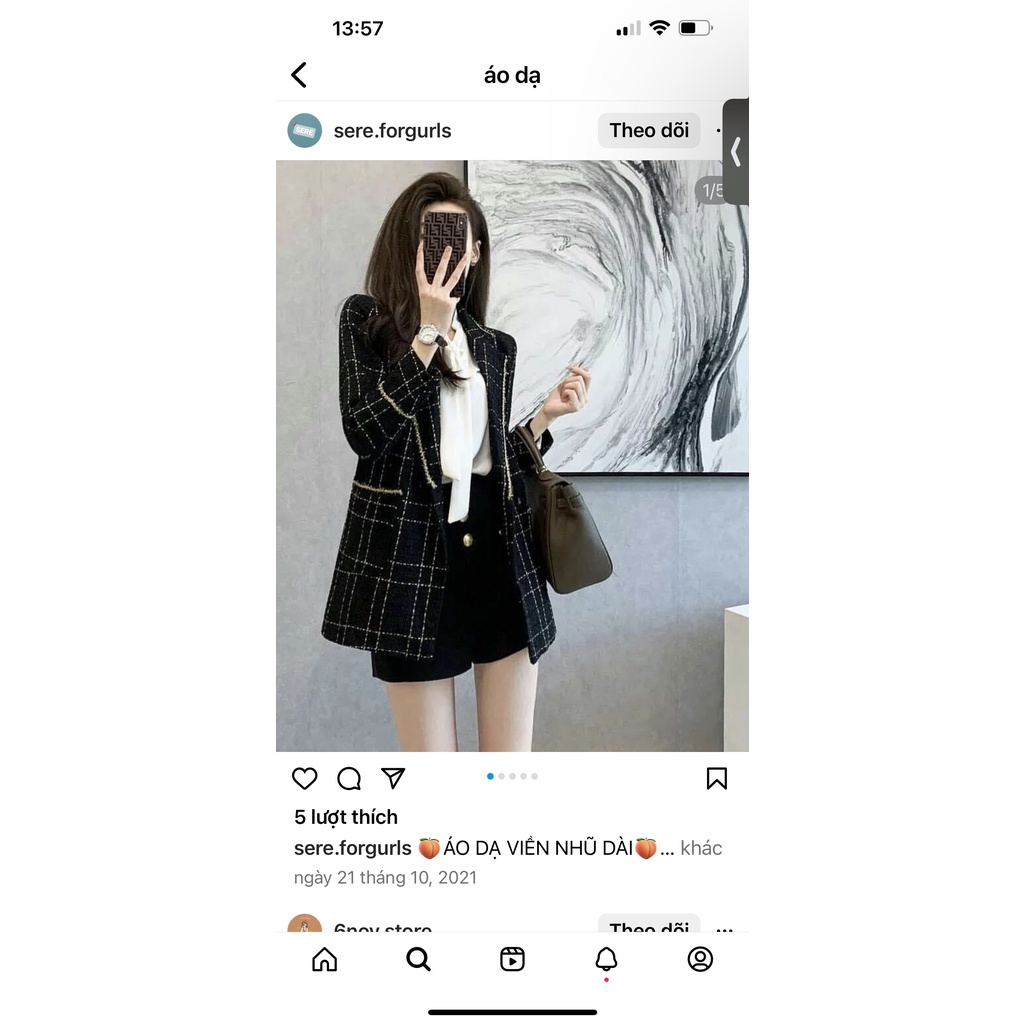Open sere.forgurls profile from post header
The height and width of the screenshot is (1024, 1024).
click(x=392, y=131)
